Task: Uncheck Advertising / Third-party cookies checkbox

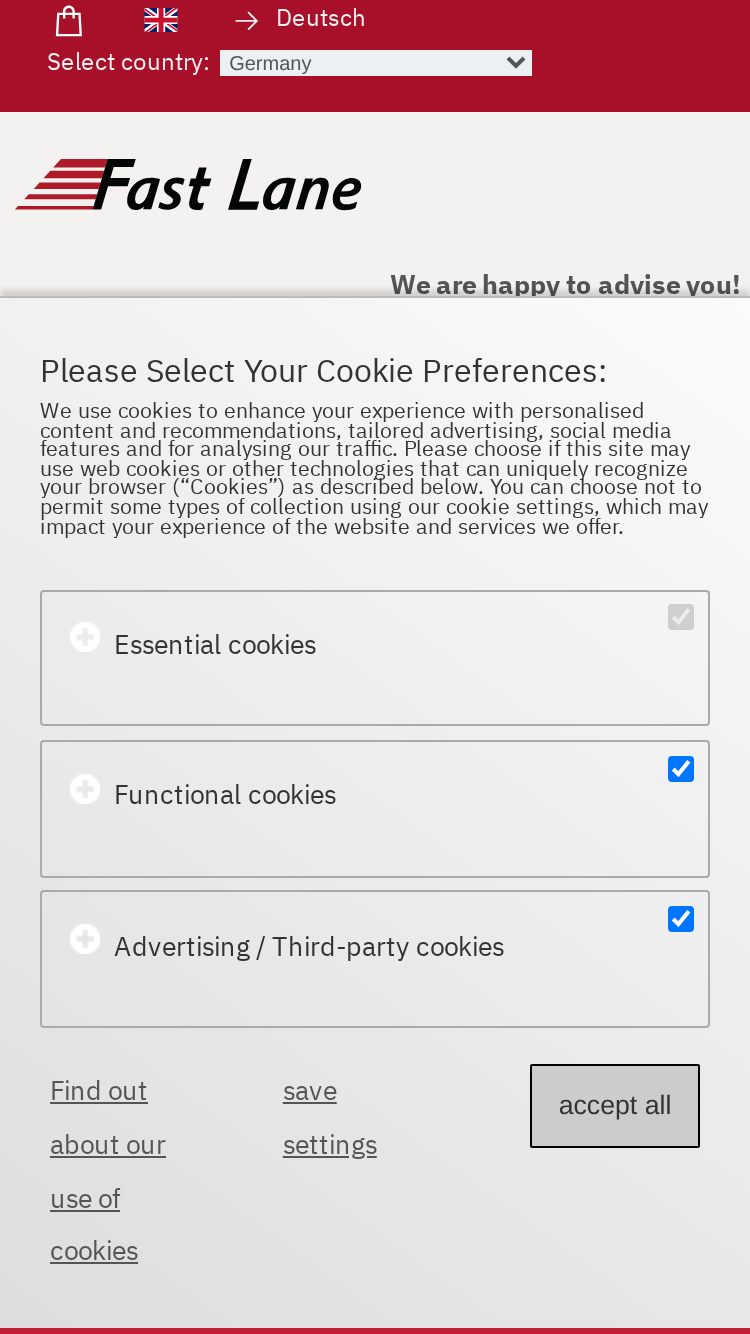Action: click(681, 919)
